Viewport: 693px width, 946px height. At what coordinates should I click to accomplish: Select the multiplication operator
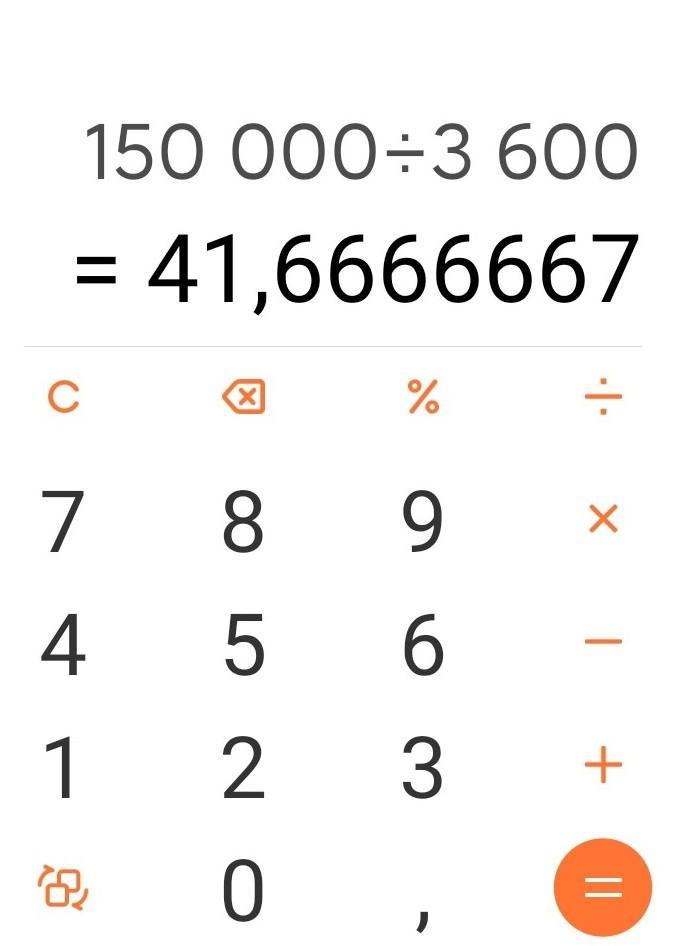click(x=603, y=520)
